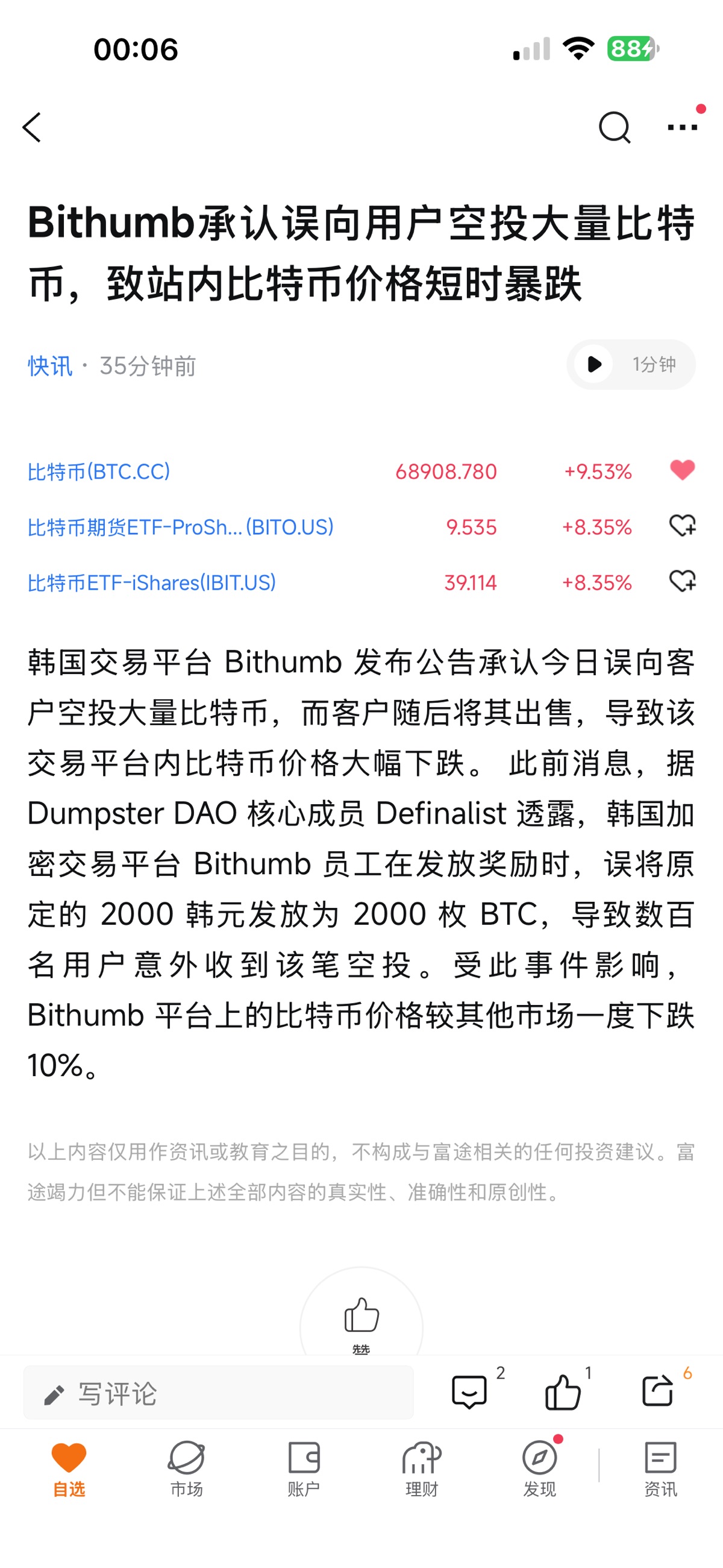The width and height of the screenshot is (723, 1568).
Task: Open 比特币ETF-iShares(IBIT.US) quote
Action: [x=152, y=582]
